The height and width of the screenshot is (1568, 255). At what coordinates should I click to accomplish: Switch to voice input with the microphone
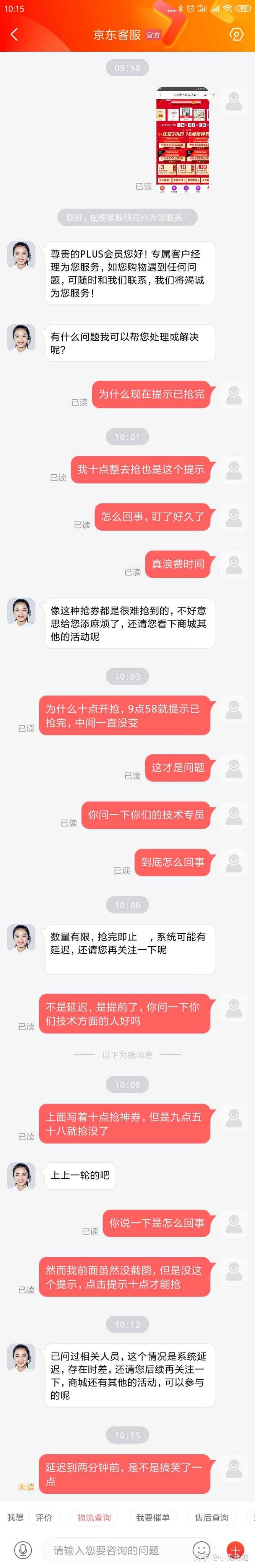pos(23,1550)
